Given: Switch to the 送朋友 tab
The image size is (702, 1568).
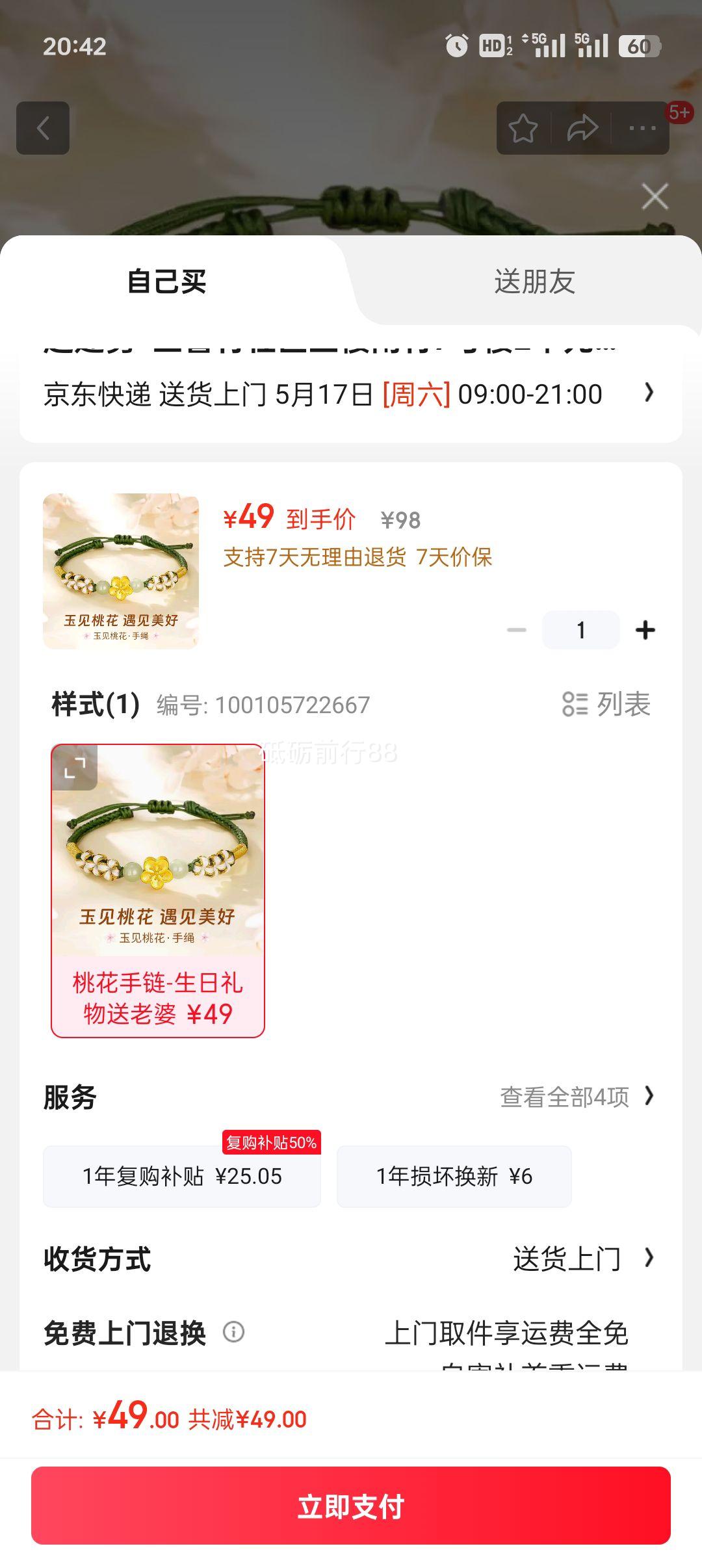Looking at the screenshot, I should [x=534, y=281].
